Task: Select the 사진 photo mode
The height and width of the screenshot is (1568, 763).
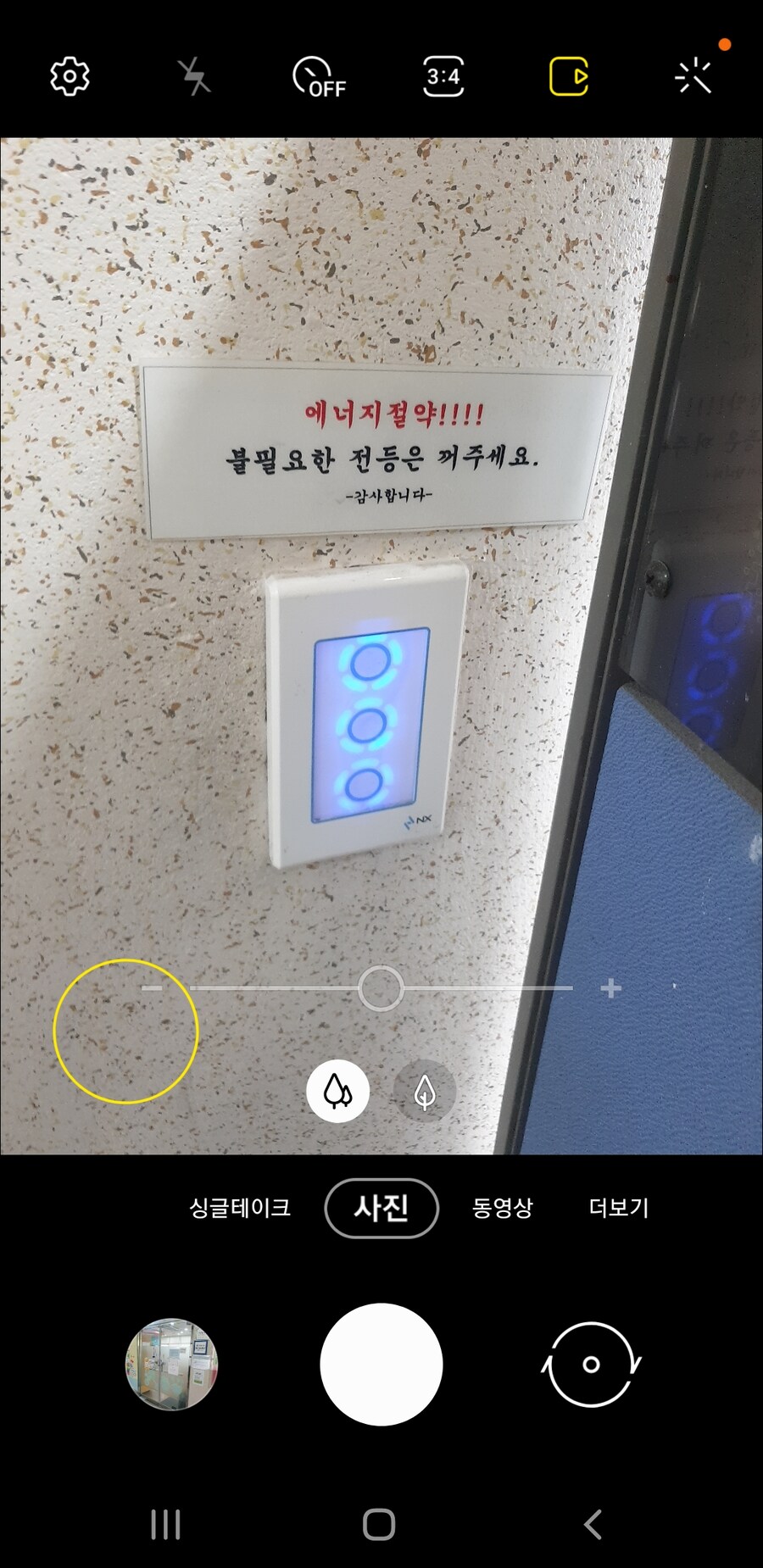Action: pyautogui.click(x=381, y=1208)
